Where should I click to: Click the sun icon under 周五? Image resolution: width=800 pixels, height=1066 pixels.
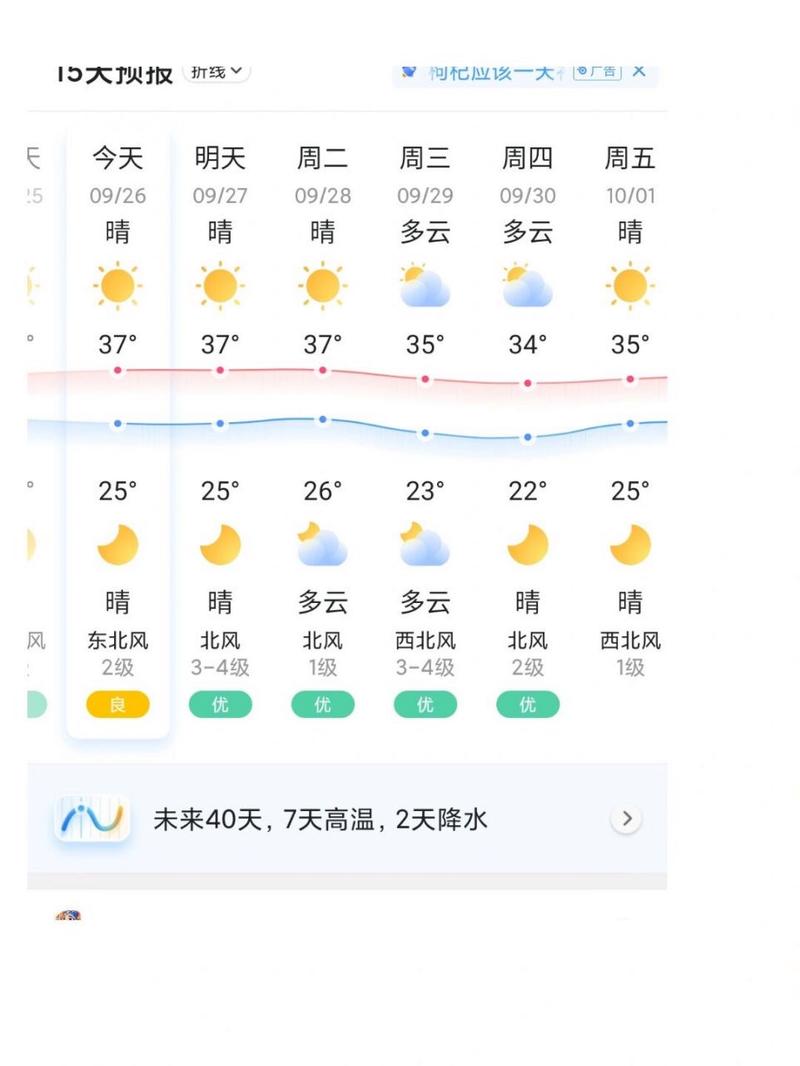(630, 285)
